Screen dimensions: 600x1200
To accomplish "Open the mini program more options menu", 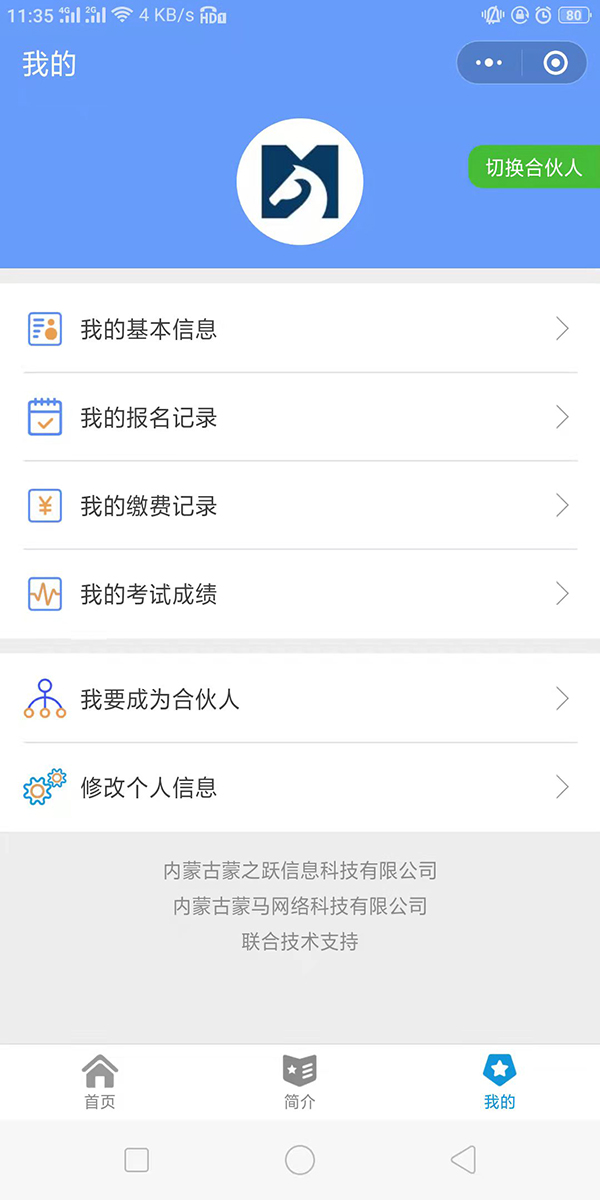I will (489, 63).
